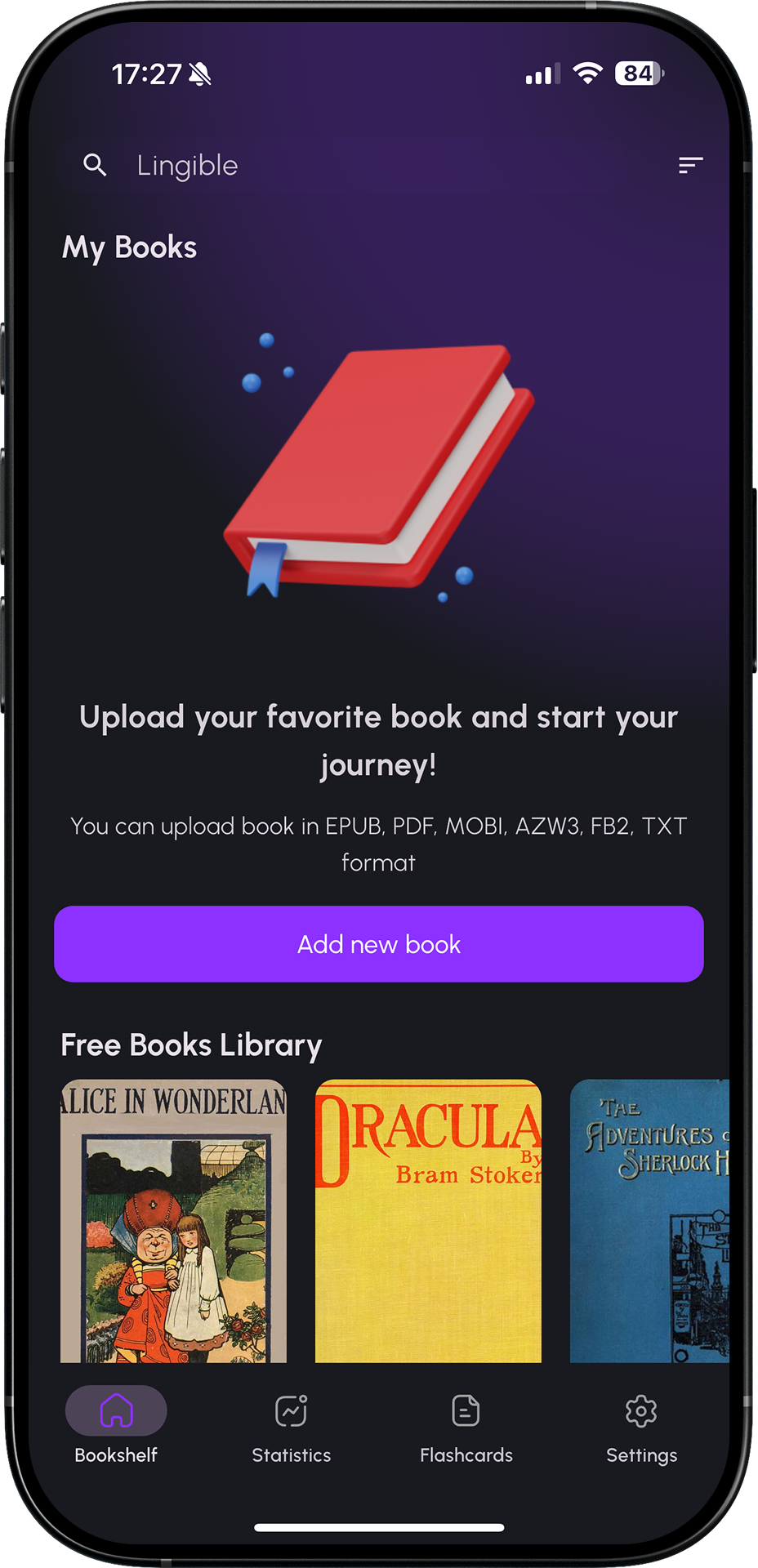Tap the muted notifications bell icon
This screenshot has width=758, height=1568.
(198, 73)
